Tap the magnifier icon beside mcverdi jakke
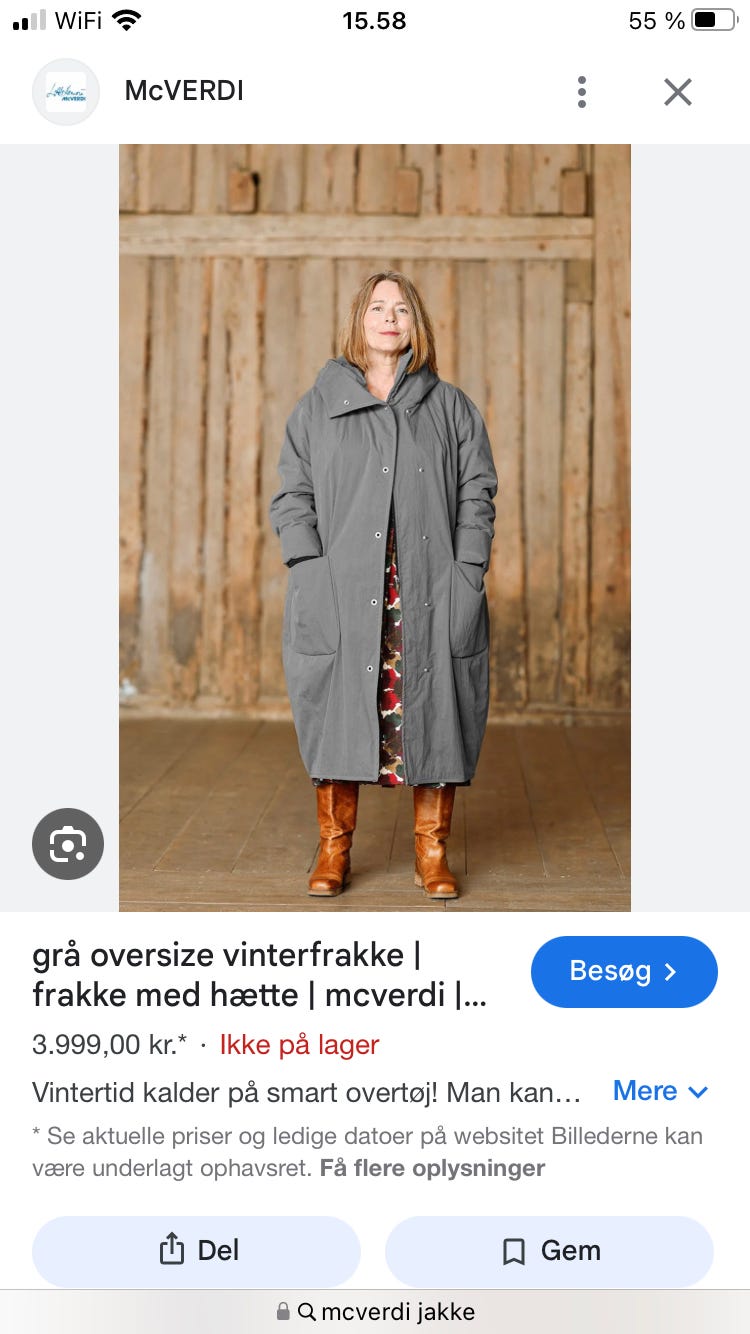 (307, 1311)
